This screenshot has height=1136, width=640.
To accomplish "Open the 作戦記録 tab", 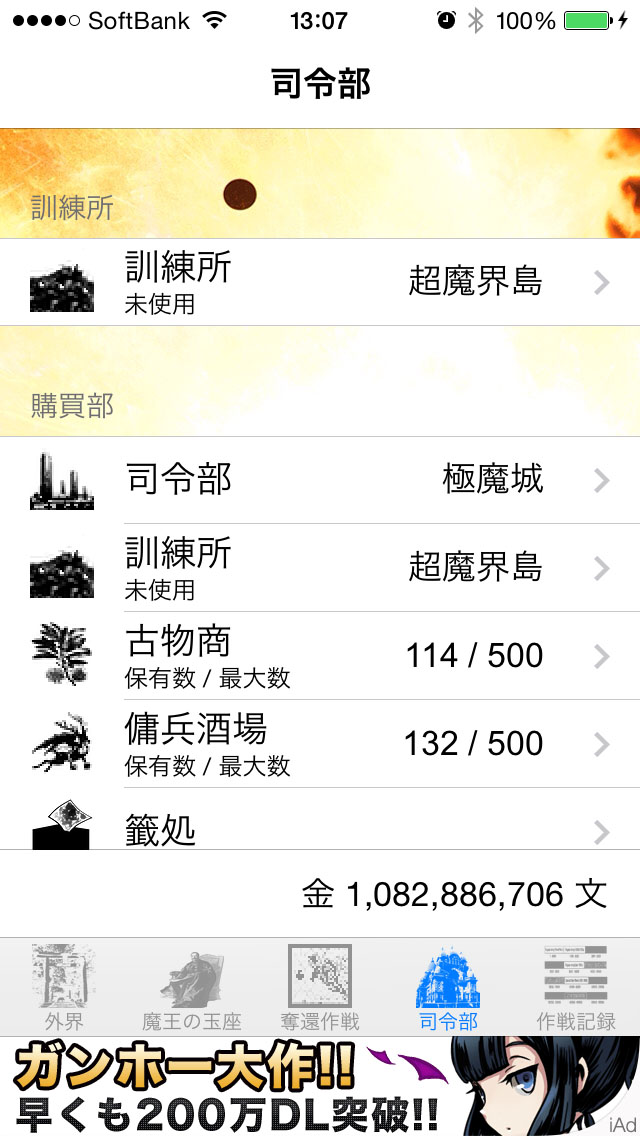I will coord(576,987).
